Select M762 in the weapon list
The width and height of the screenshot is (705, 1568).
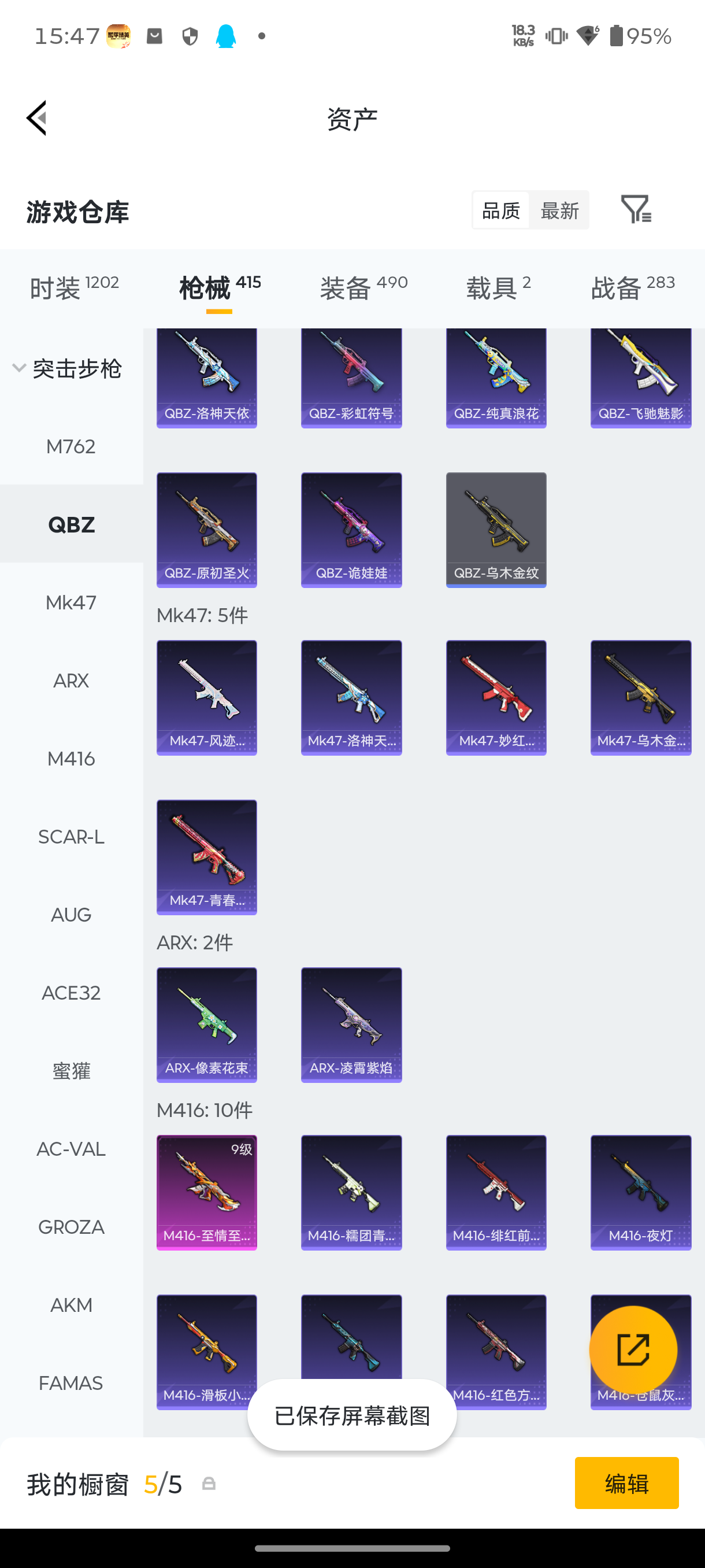71,447
